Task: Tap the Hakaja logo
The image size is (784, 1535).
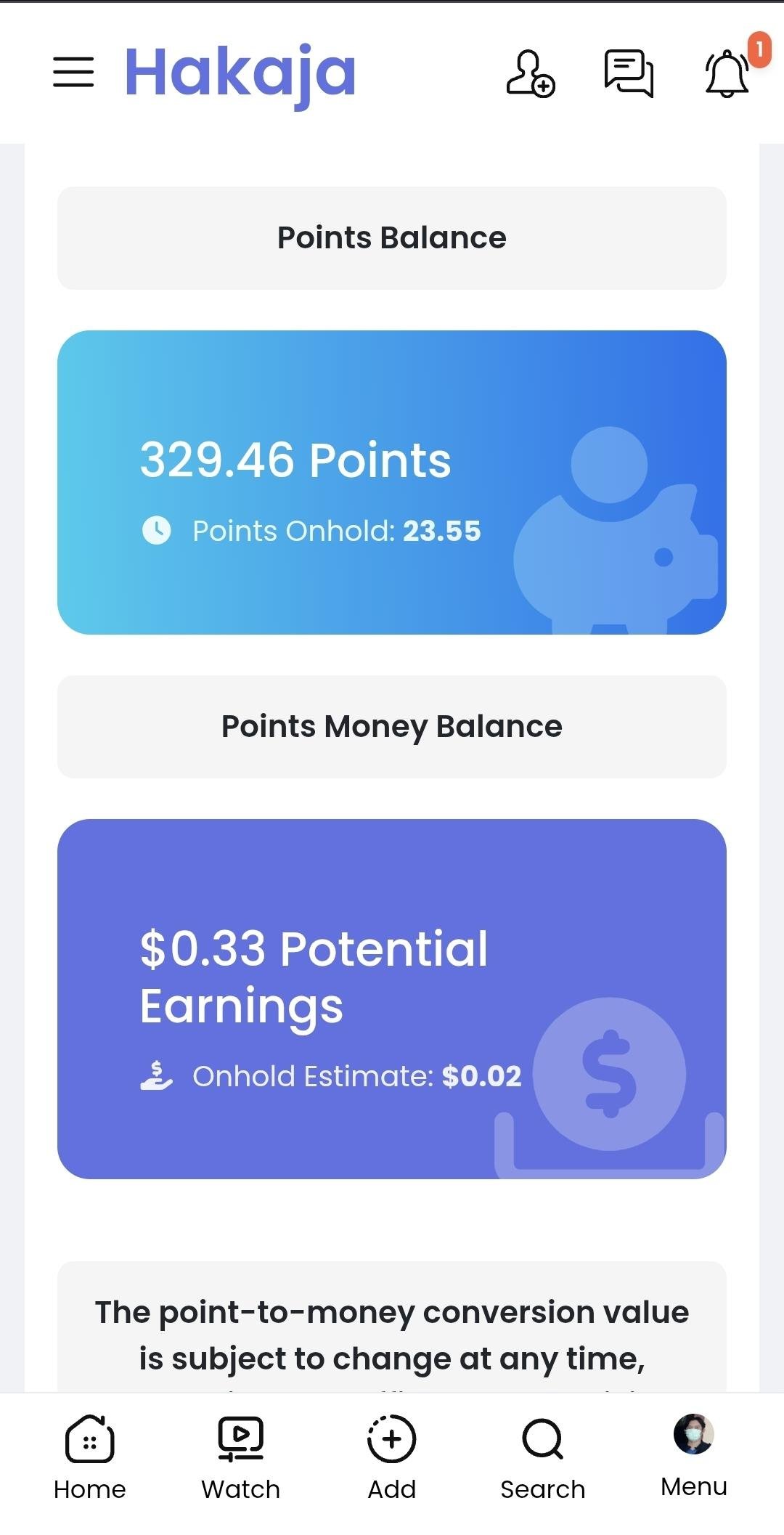Action: [x=240, y=73]
